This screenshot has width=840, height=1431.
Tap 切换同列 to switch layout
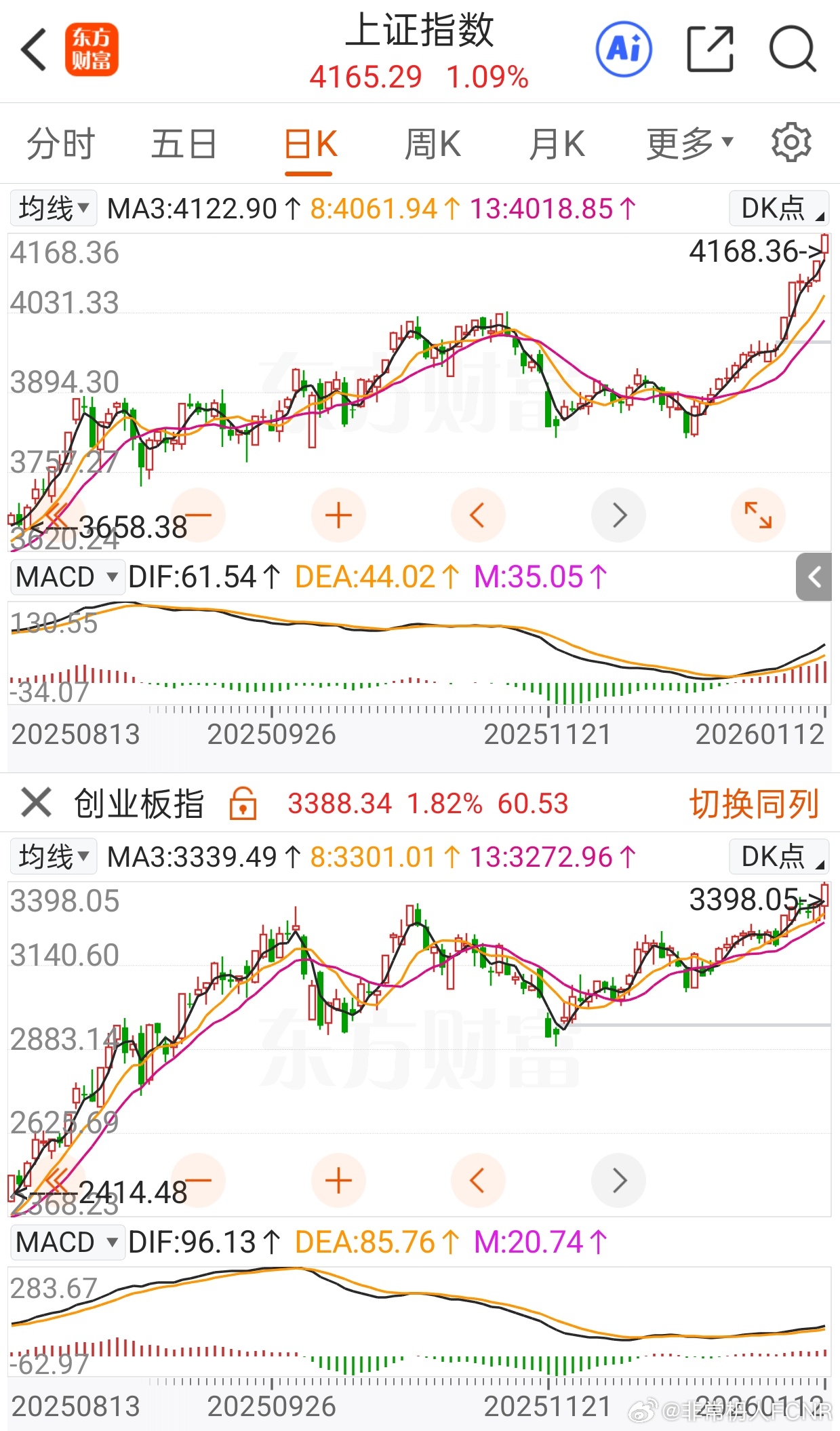click(x=754, y=804)
